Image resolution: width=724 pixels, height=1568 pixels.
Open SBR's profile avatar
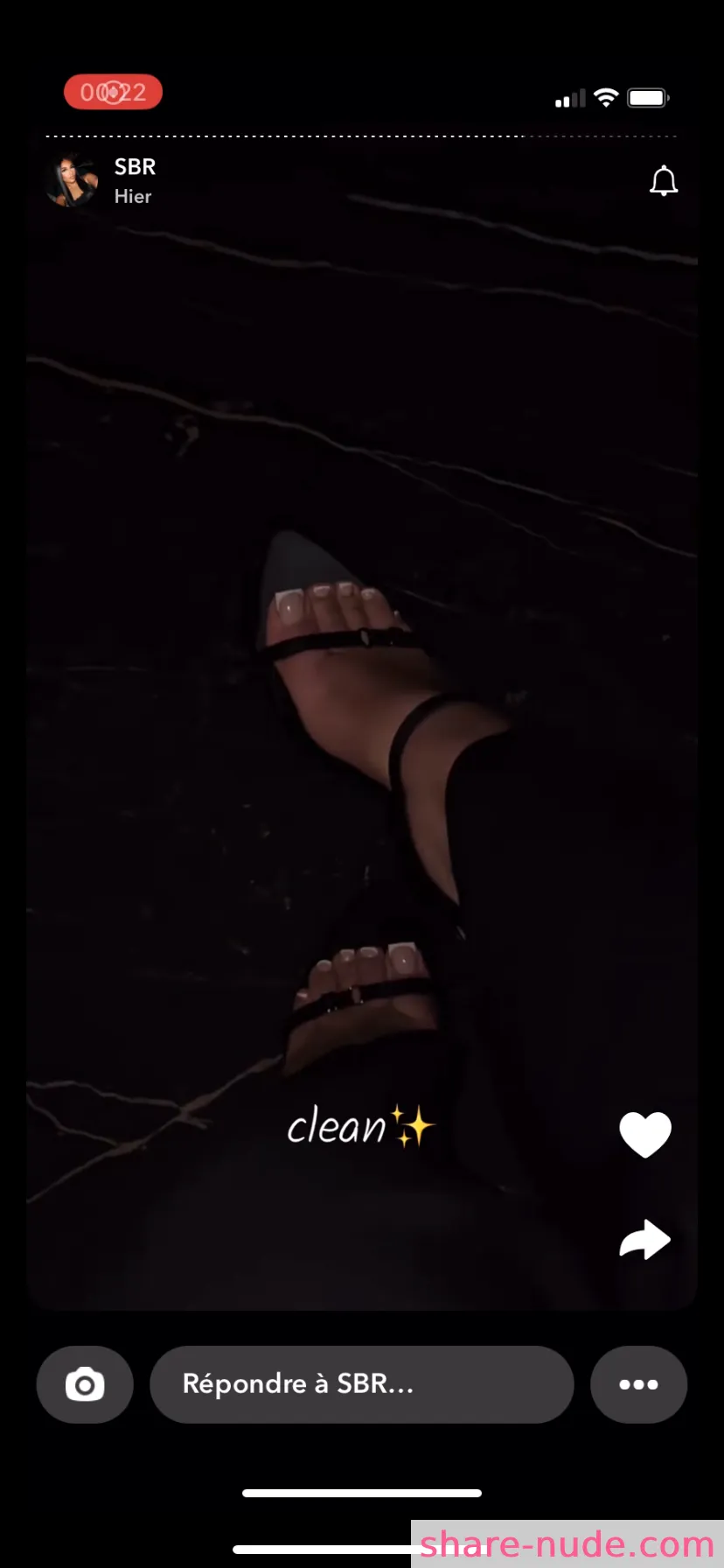tap(72, 180)
